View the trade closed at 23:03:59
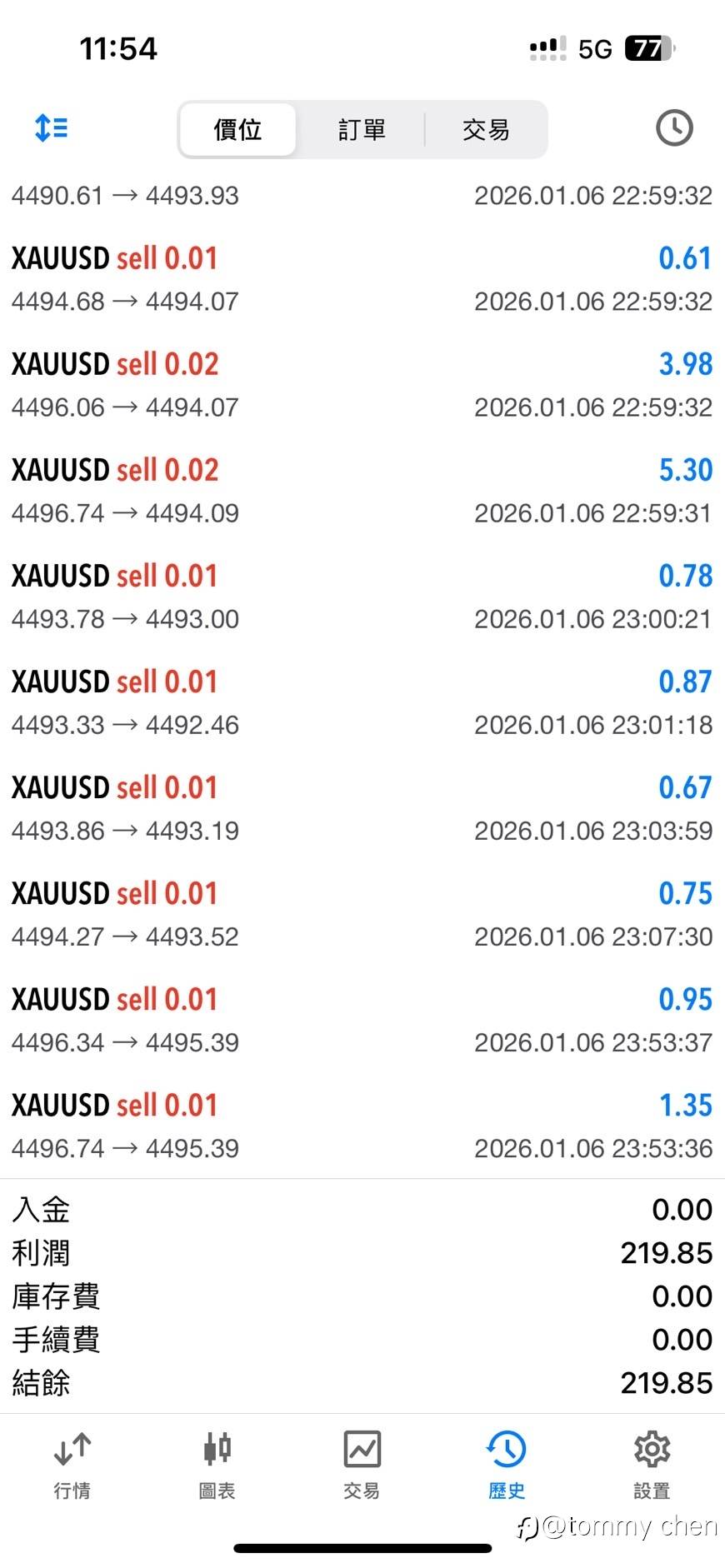The width and height of the screenshot is (725, 1568). 362,808
